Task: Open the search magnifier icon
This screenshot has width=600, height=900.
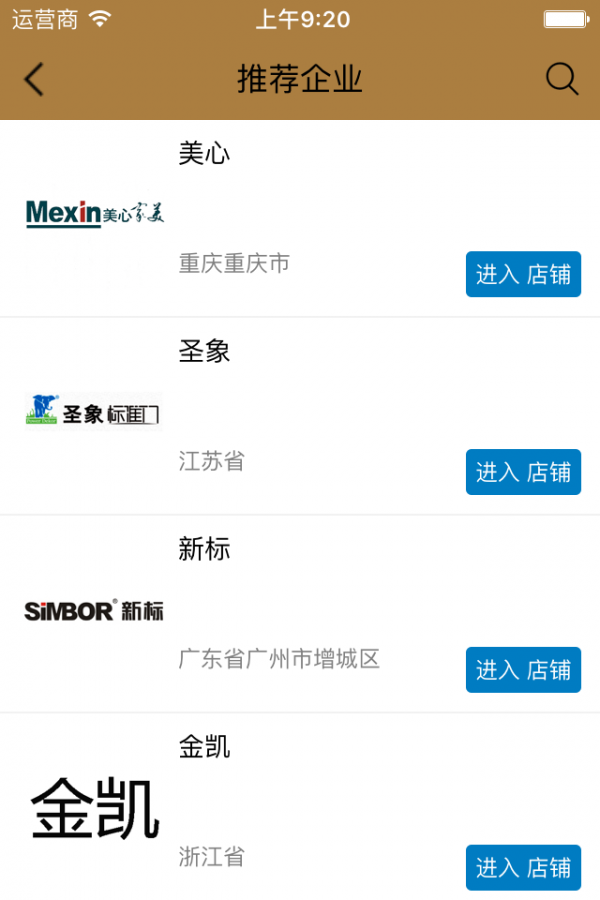Action: 562,79
